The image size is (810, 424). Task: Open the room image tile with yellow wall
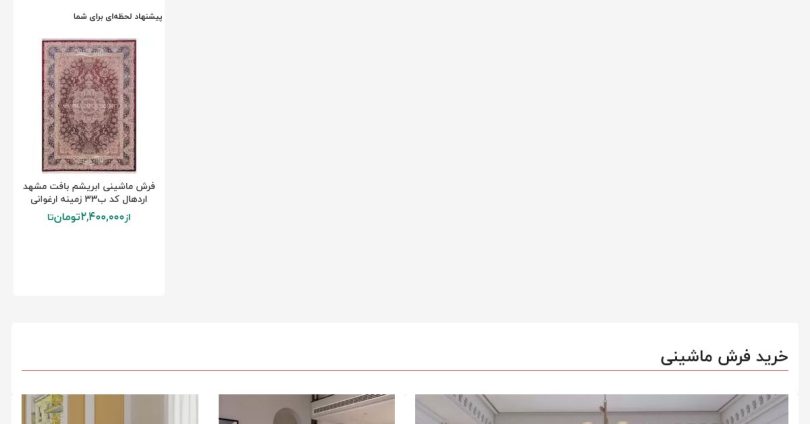(x=110, y=409)
